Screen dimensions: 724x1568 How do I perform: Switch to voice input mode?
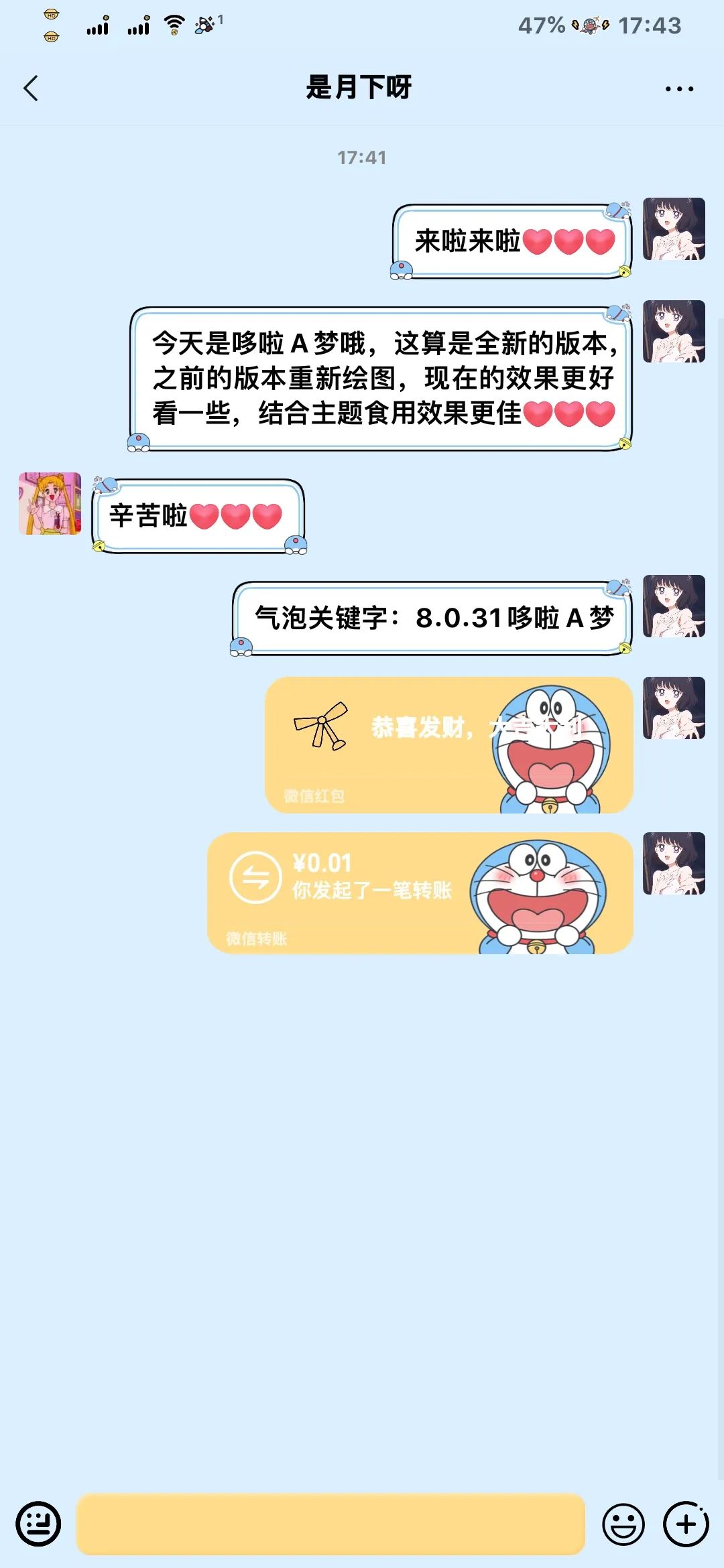tap(38, 1523)
